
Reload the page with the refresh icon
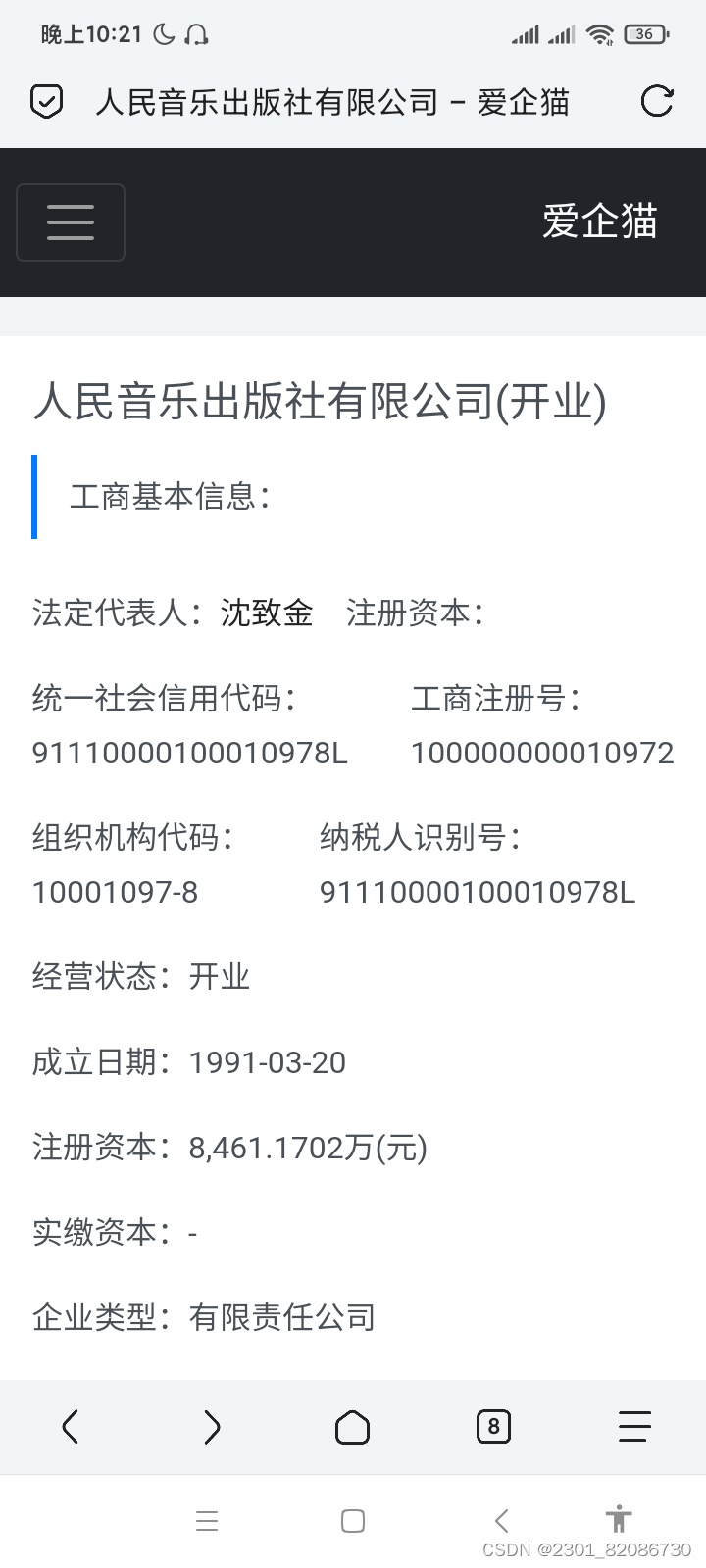point(656,101)
